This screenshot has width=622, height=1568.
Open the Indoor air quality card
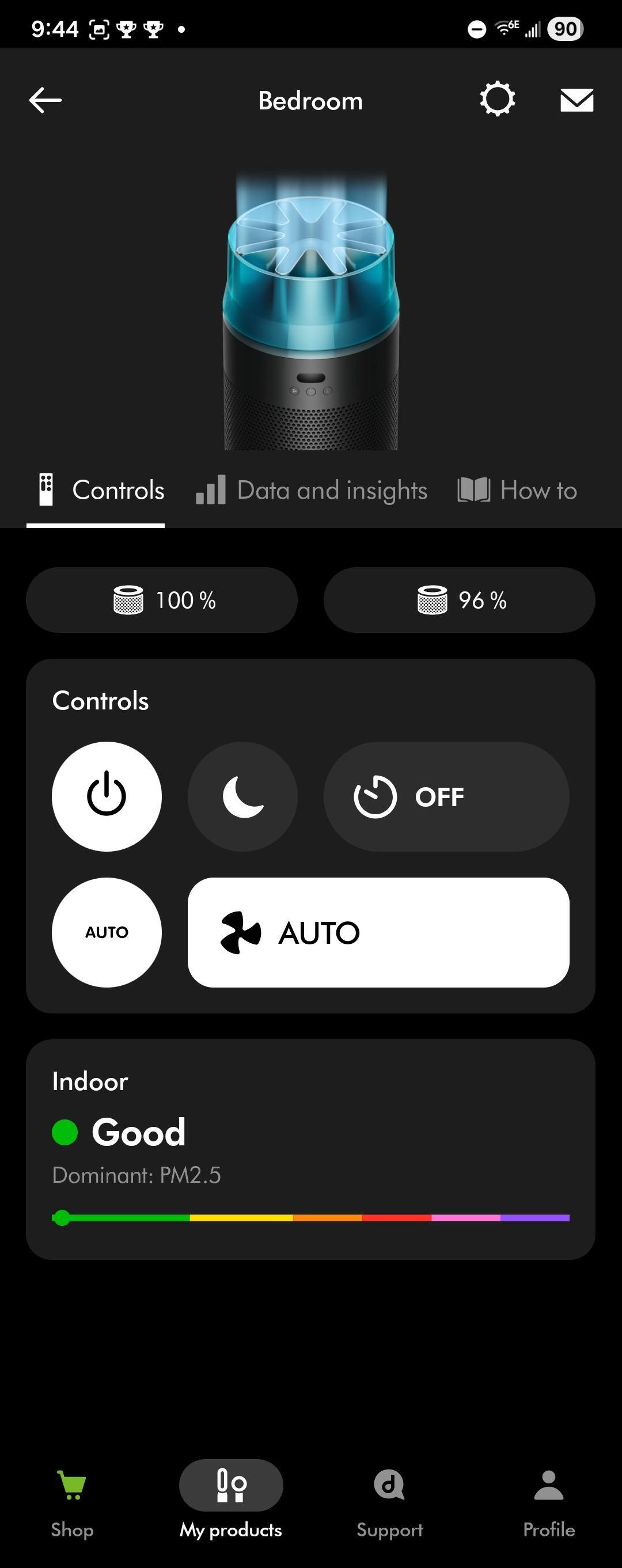[310, 1149]
